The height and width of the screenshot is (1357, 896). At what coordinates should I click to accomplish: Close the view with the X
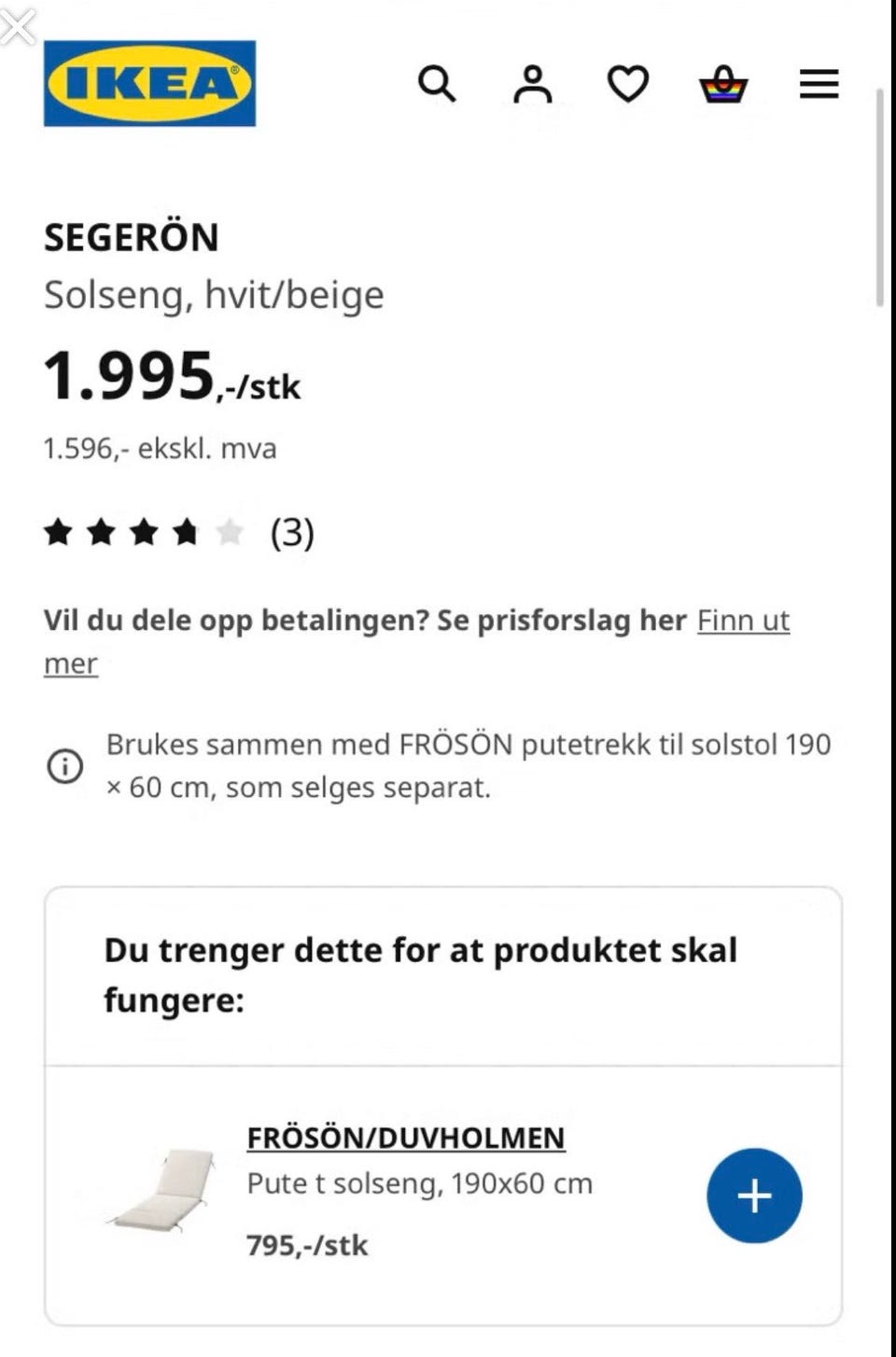[17, 25]
